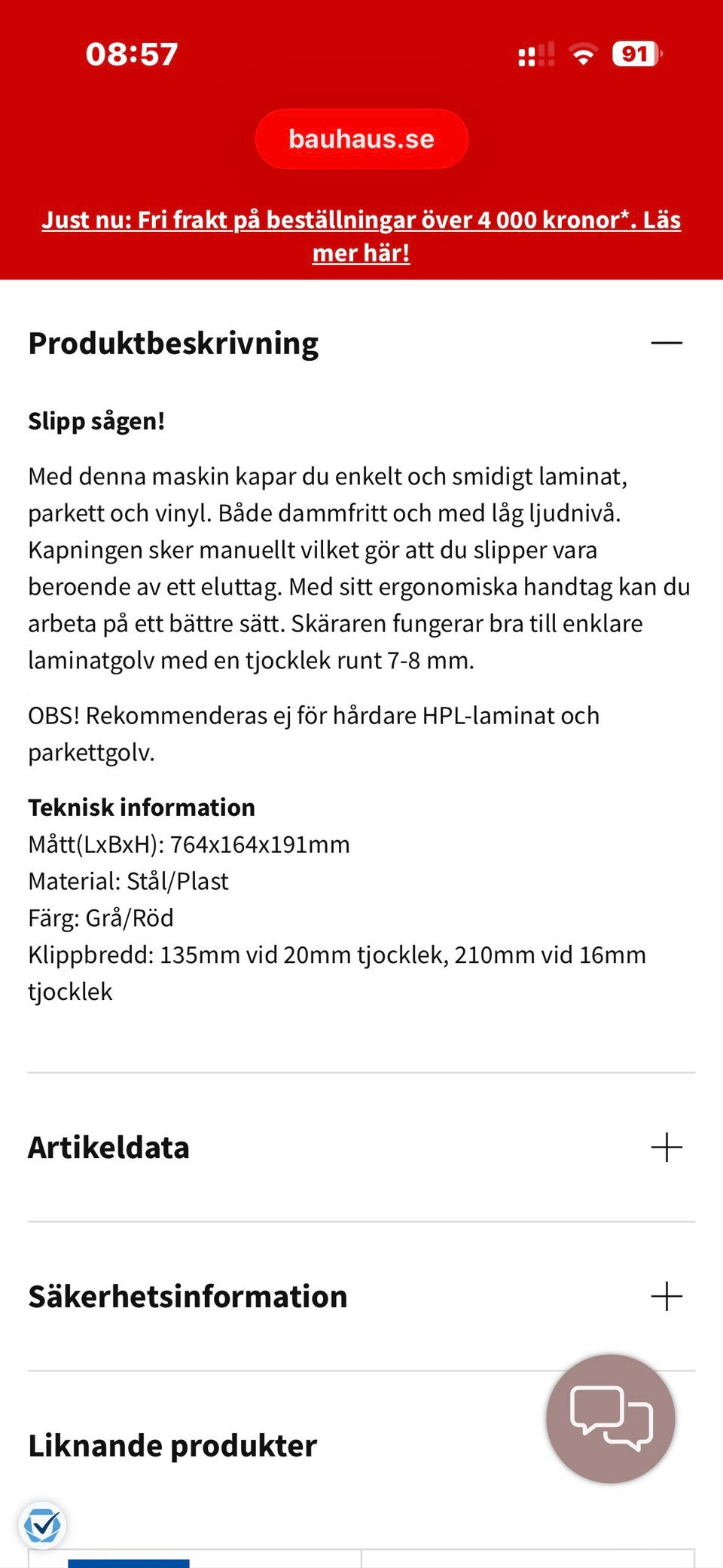Click the plus icon beside Säkerhetsinformation
The height and width of the screenshot is (1568, 723).
(x=667, y=1295)
